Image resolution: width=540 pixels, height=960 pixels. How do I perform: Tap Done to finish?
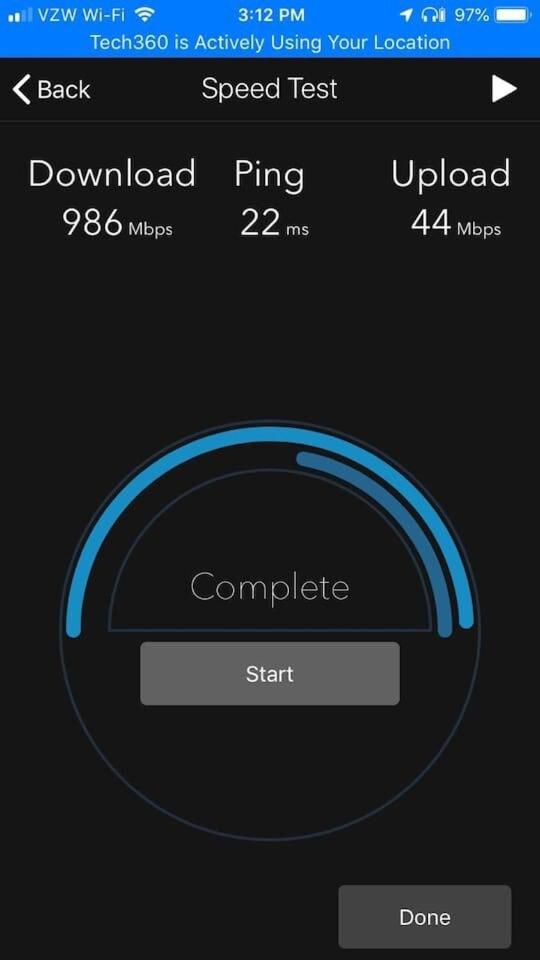pyautogui.click(x=425, y=917)
